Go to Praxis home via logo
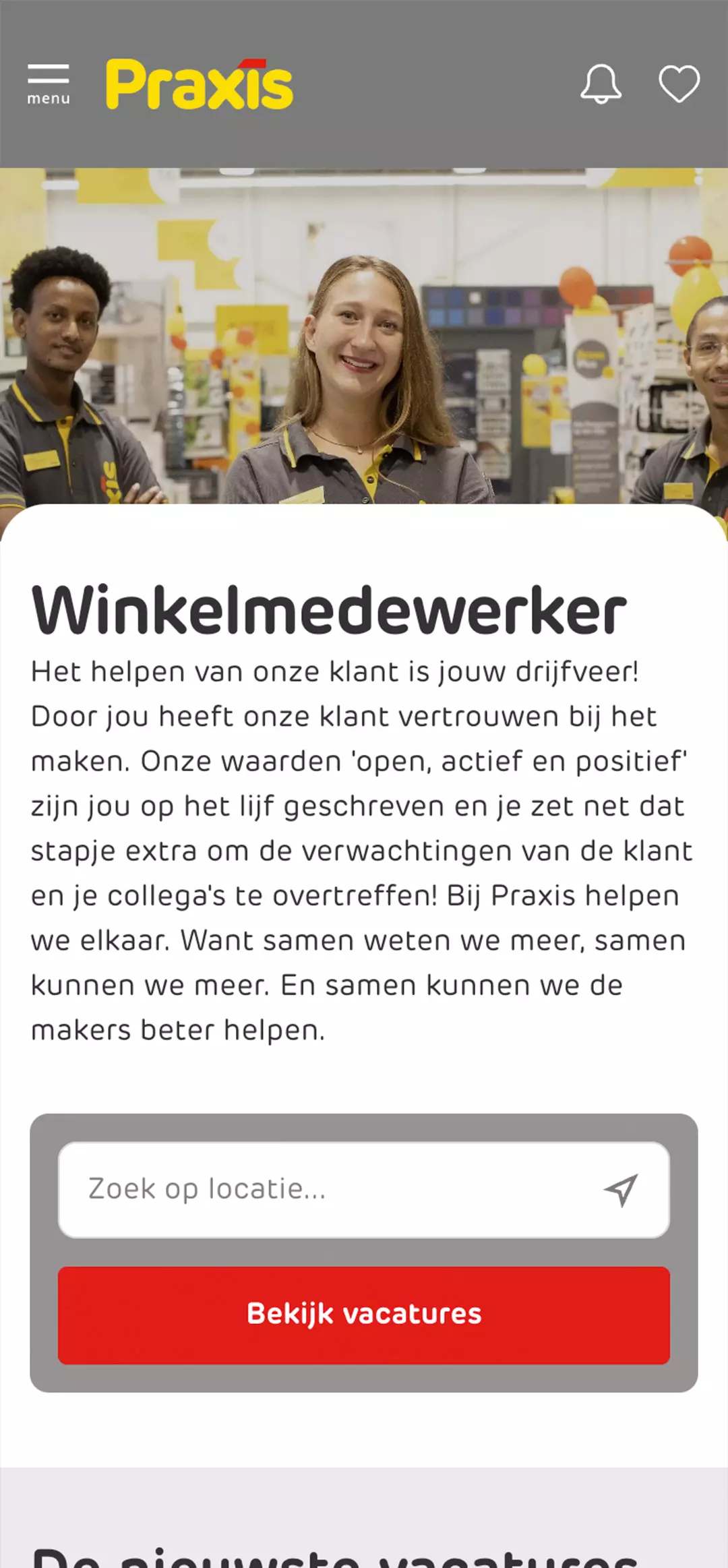The image size is (728, 1568). click(x=200, y=84)
